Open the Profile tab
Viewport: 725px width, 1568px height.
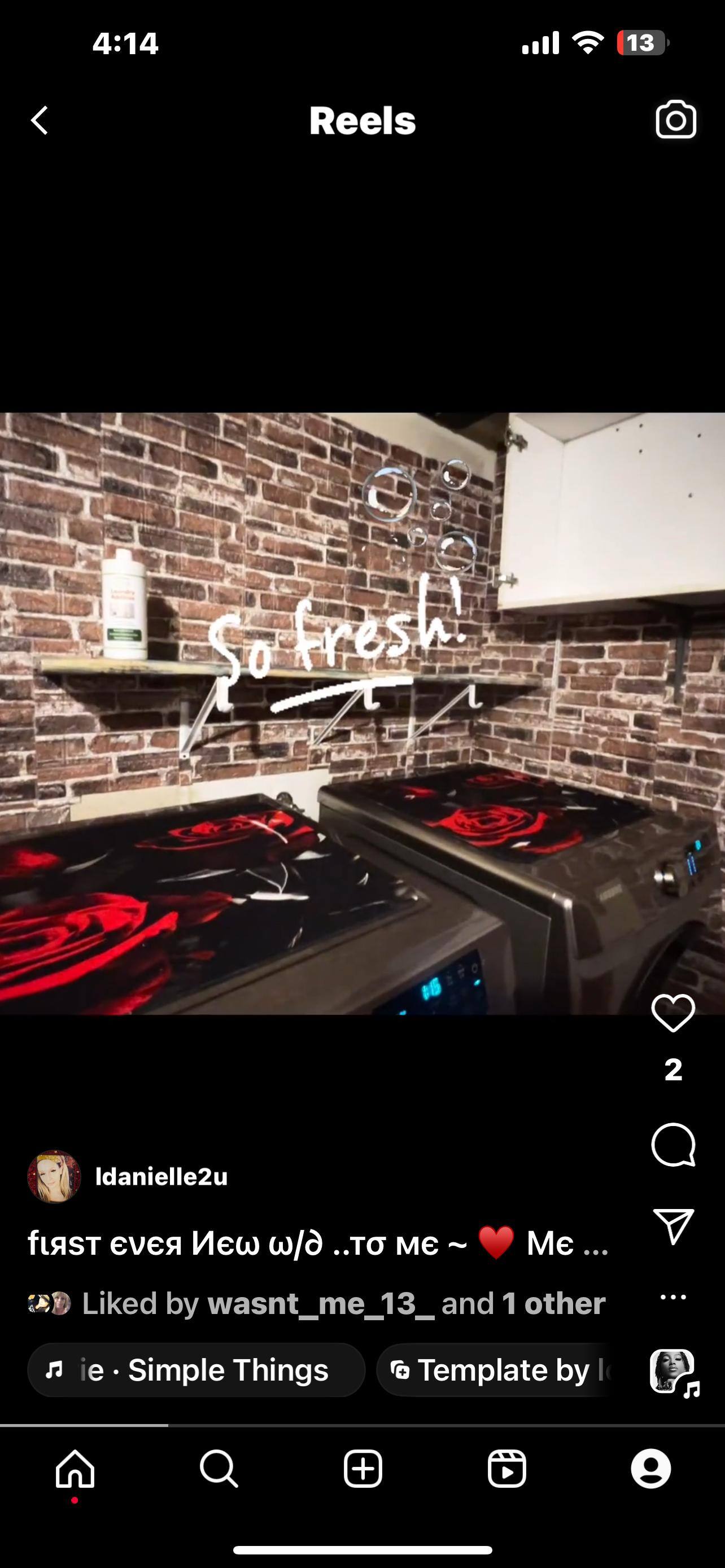click(650, 1469)
